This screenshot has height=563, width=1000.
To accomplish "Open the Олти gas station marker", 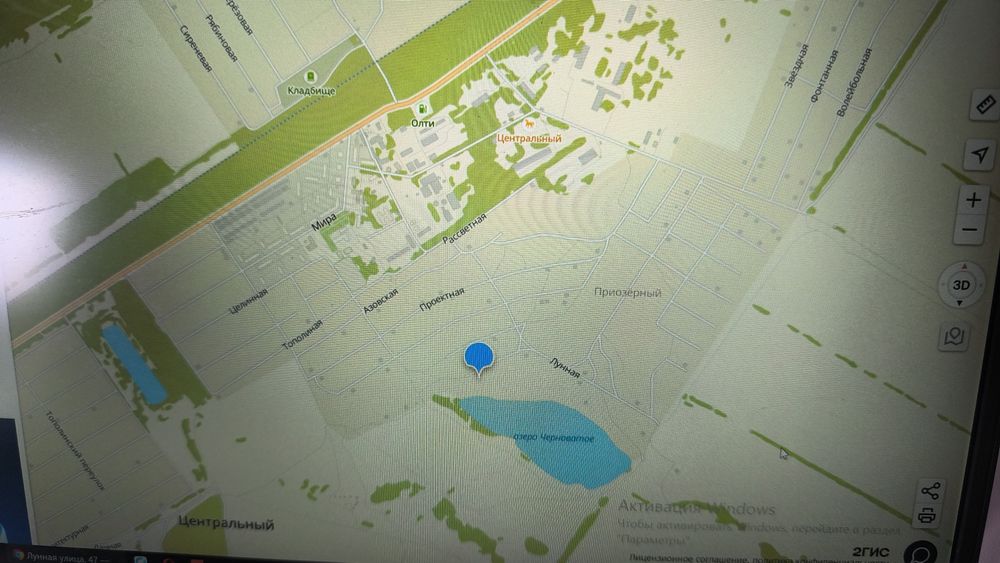I will 423,107.
